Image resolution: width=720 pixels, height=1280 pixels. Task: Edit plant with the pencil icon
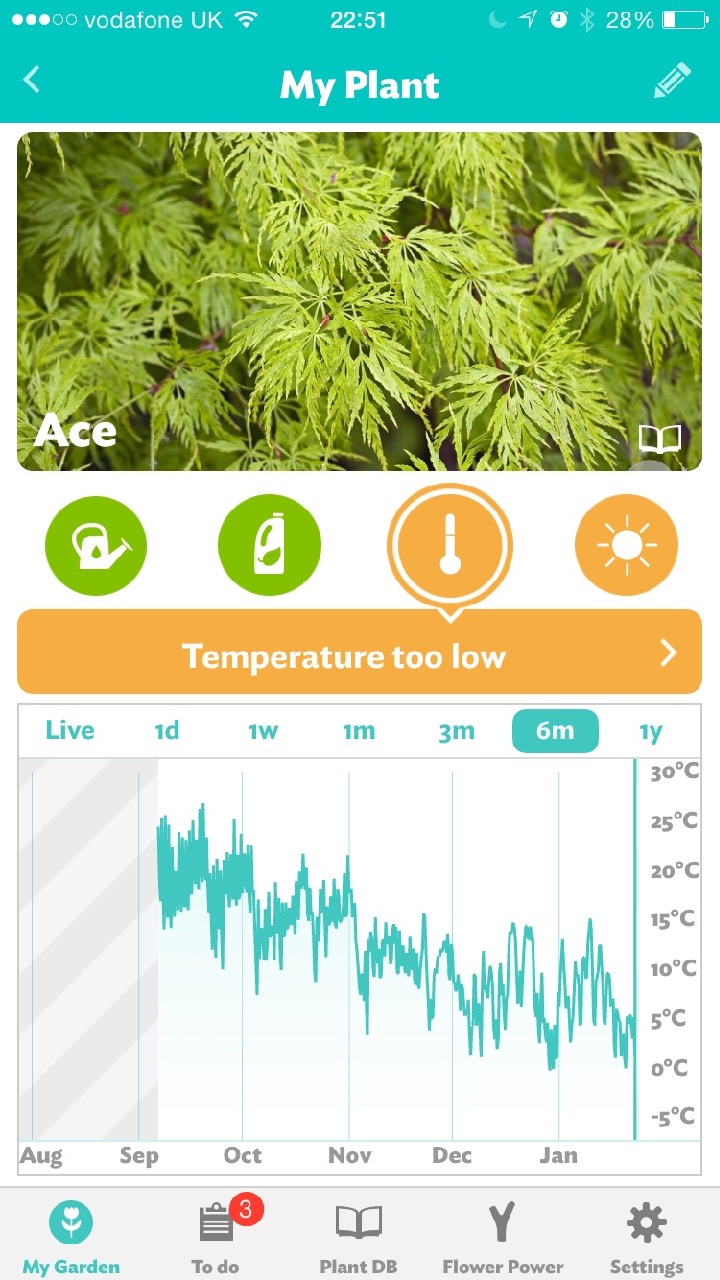(672, 81)
